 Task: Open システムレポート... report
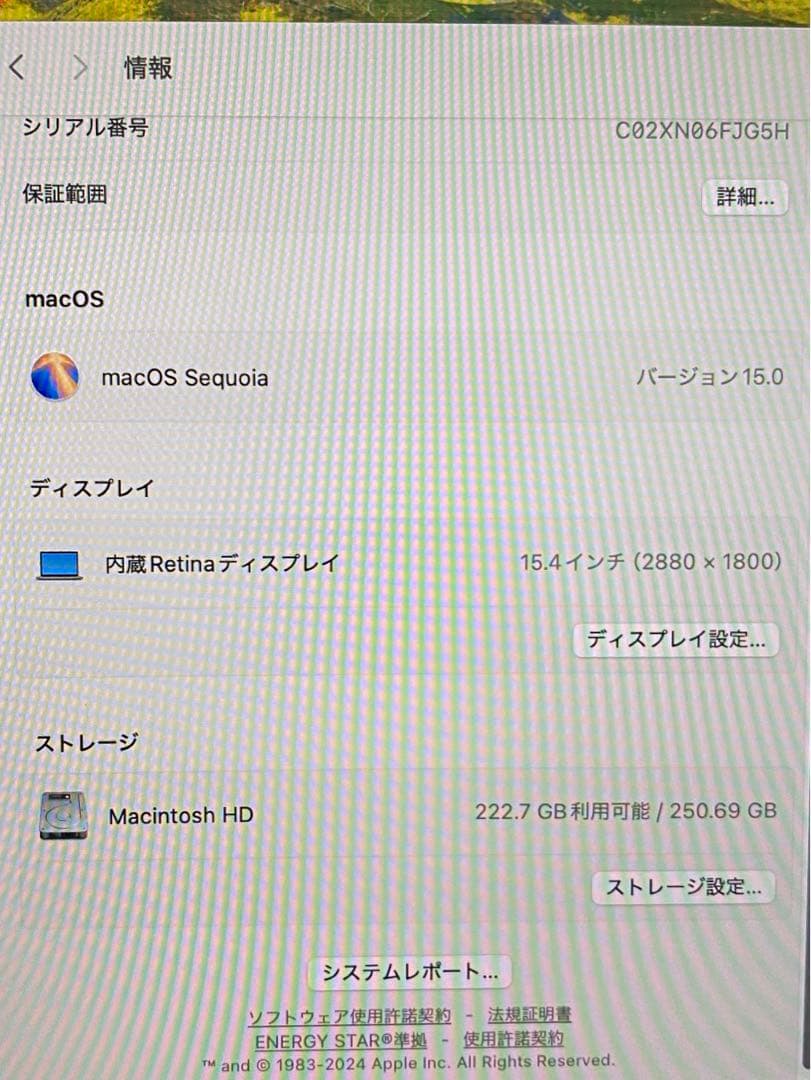(411, 970)
